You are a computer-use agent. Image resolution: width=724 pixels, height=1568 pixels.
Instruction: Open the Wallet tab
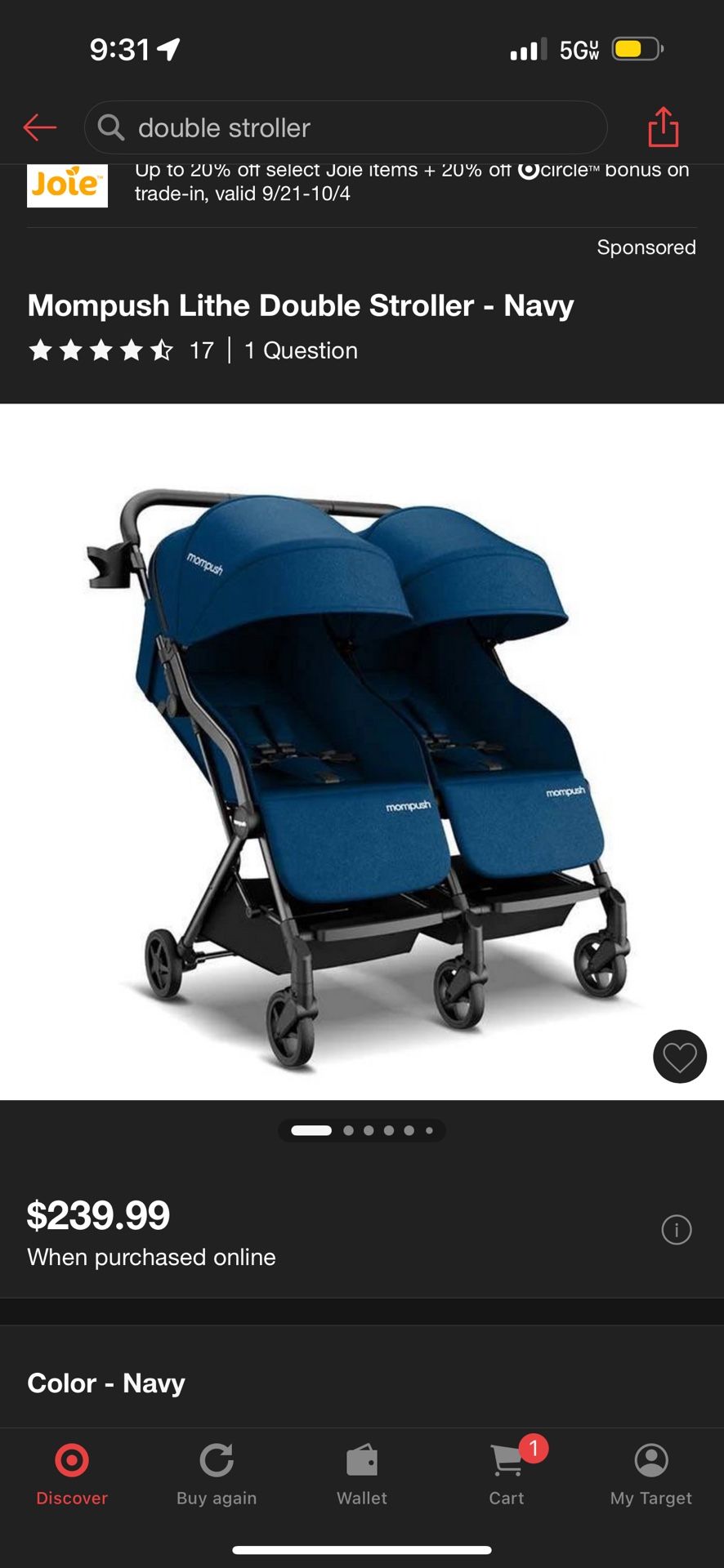point(362,1475)
